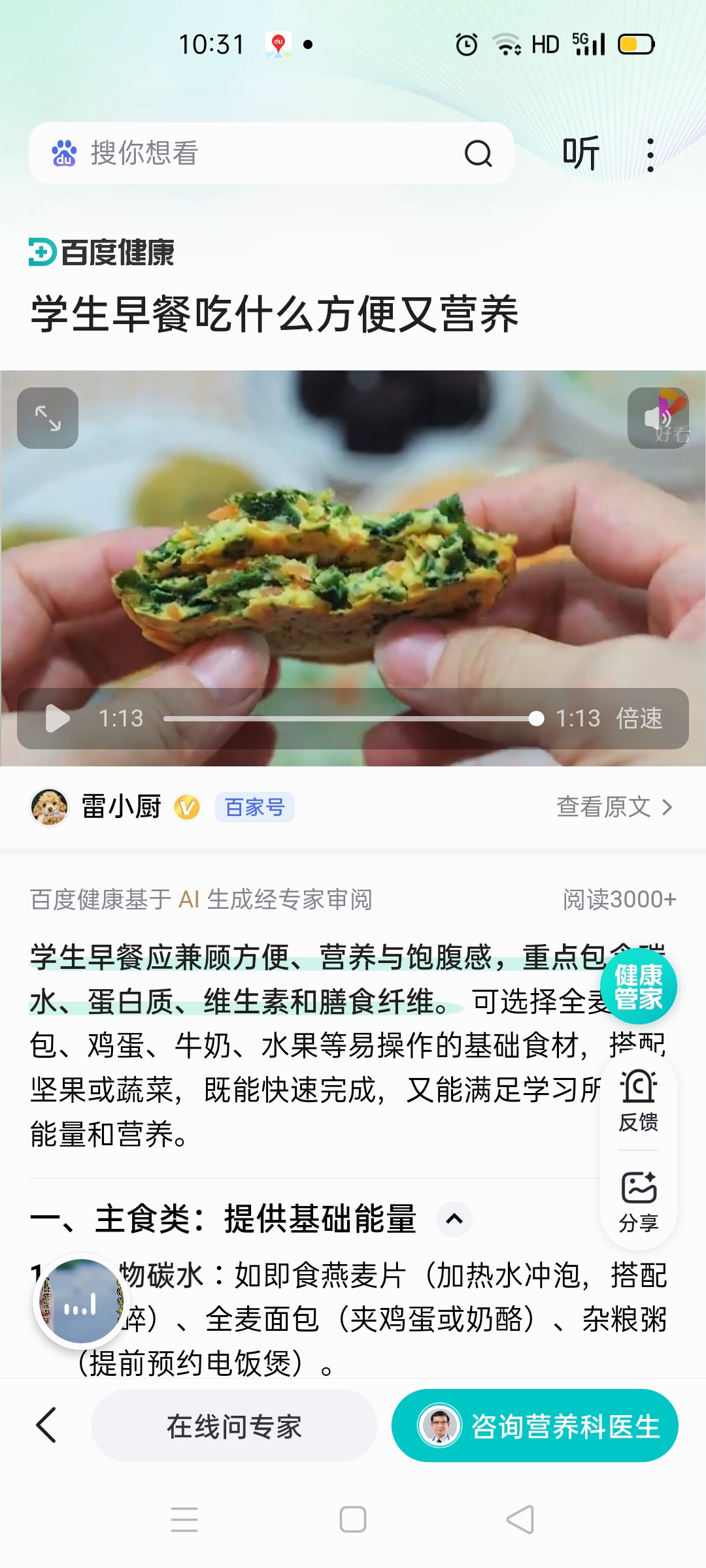Collapse the 主食类 section chevron
This screenshot has width=706, height=1568.
[454, 1219]
